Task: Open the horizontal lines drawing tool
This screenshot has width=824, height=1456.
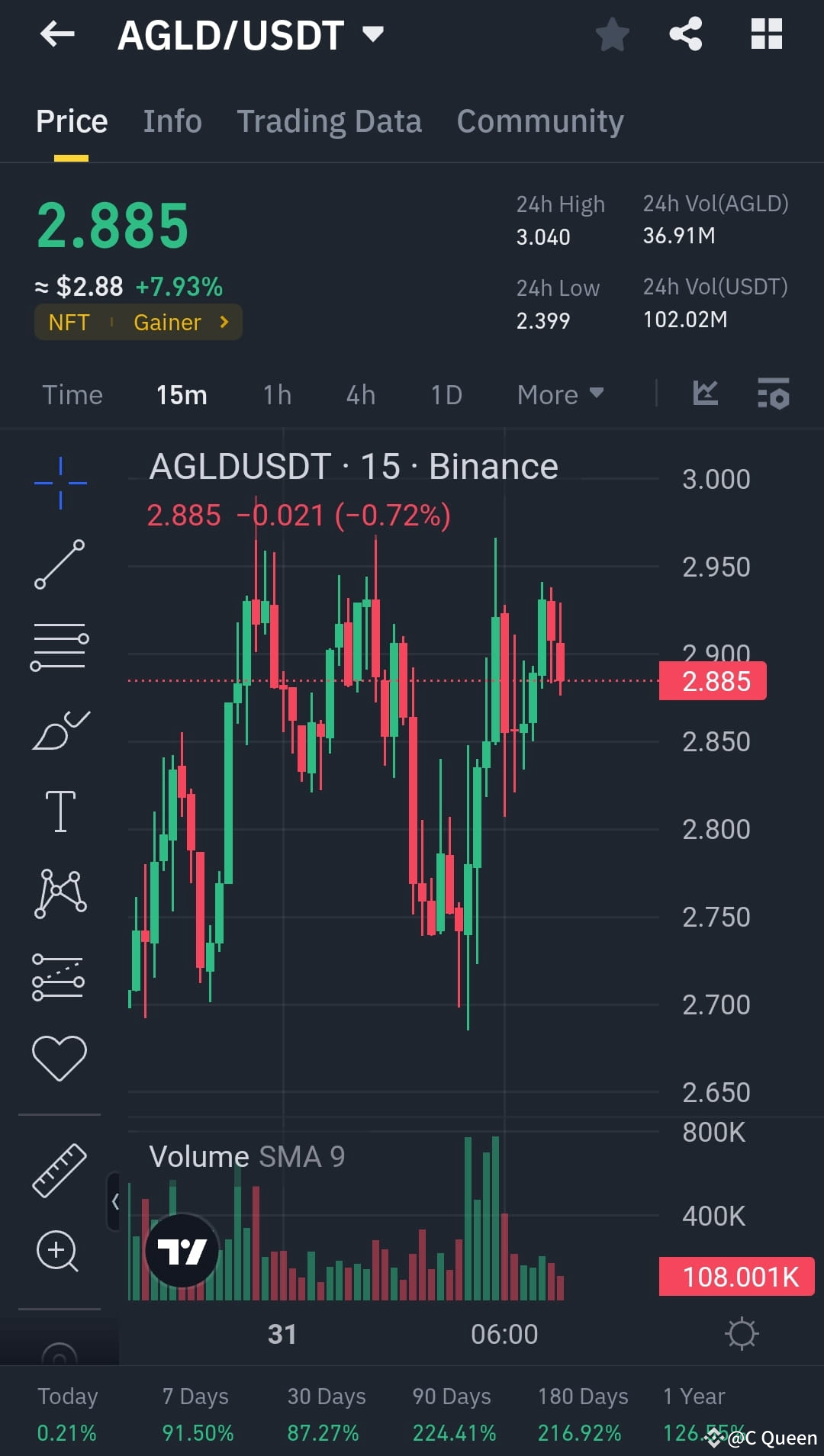Action: click(x=60, y=644)
